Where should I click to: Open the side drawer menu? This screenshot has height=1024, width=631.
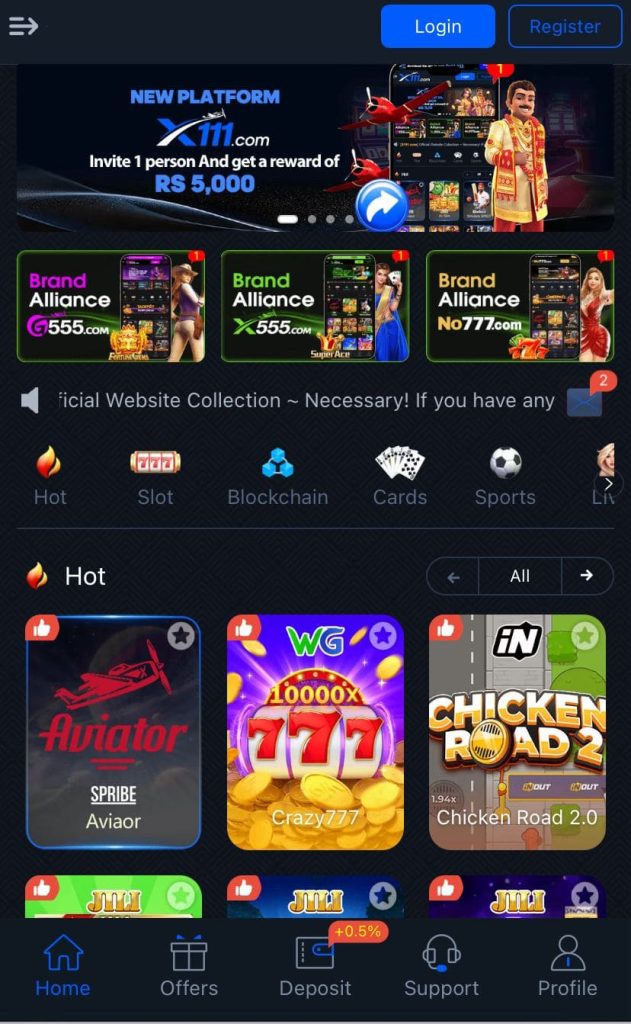click(x=23, y=27)
